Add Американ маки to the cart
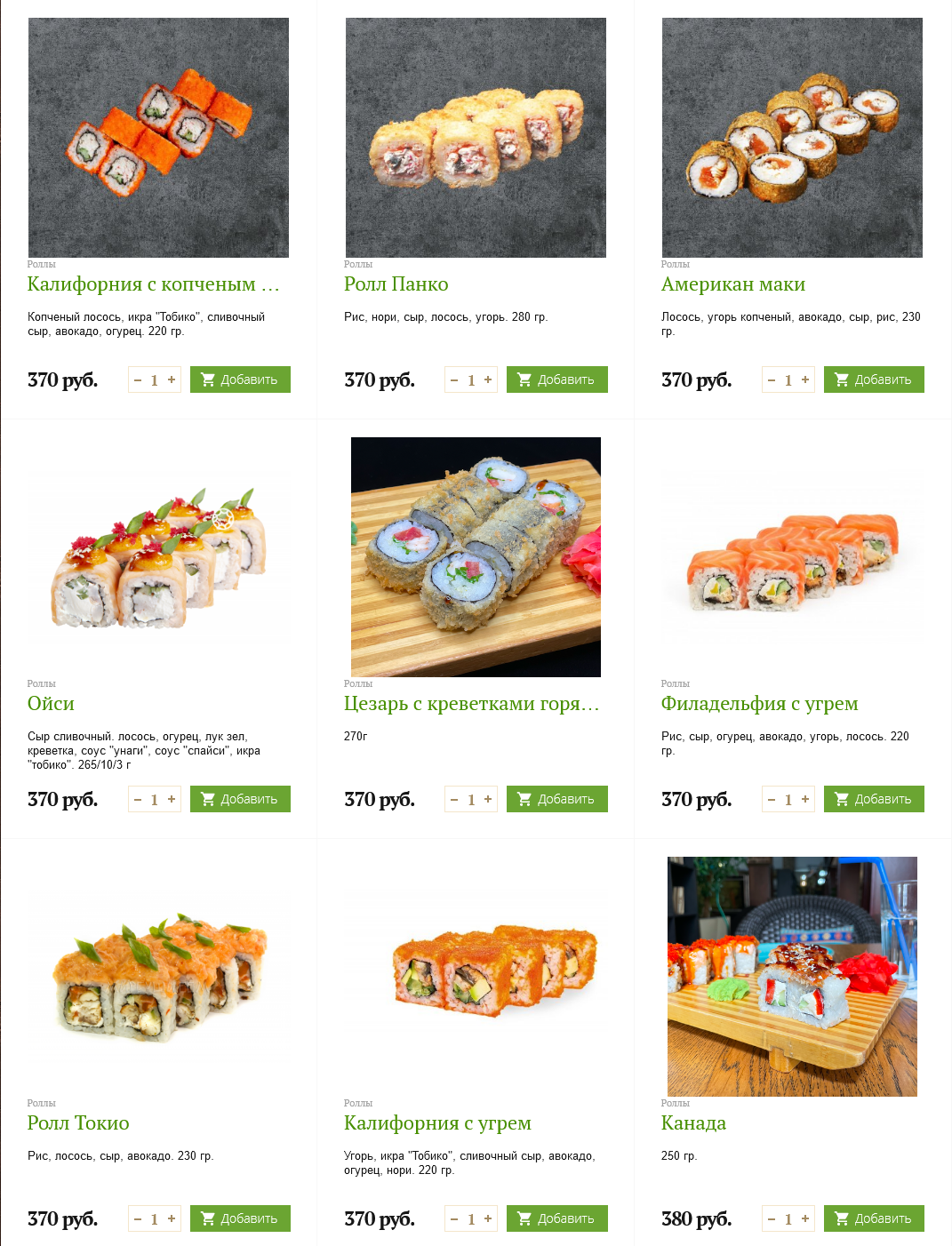 pyautogui.click(x=874, y=379)
